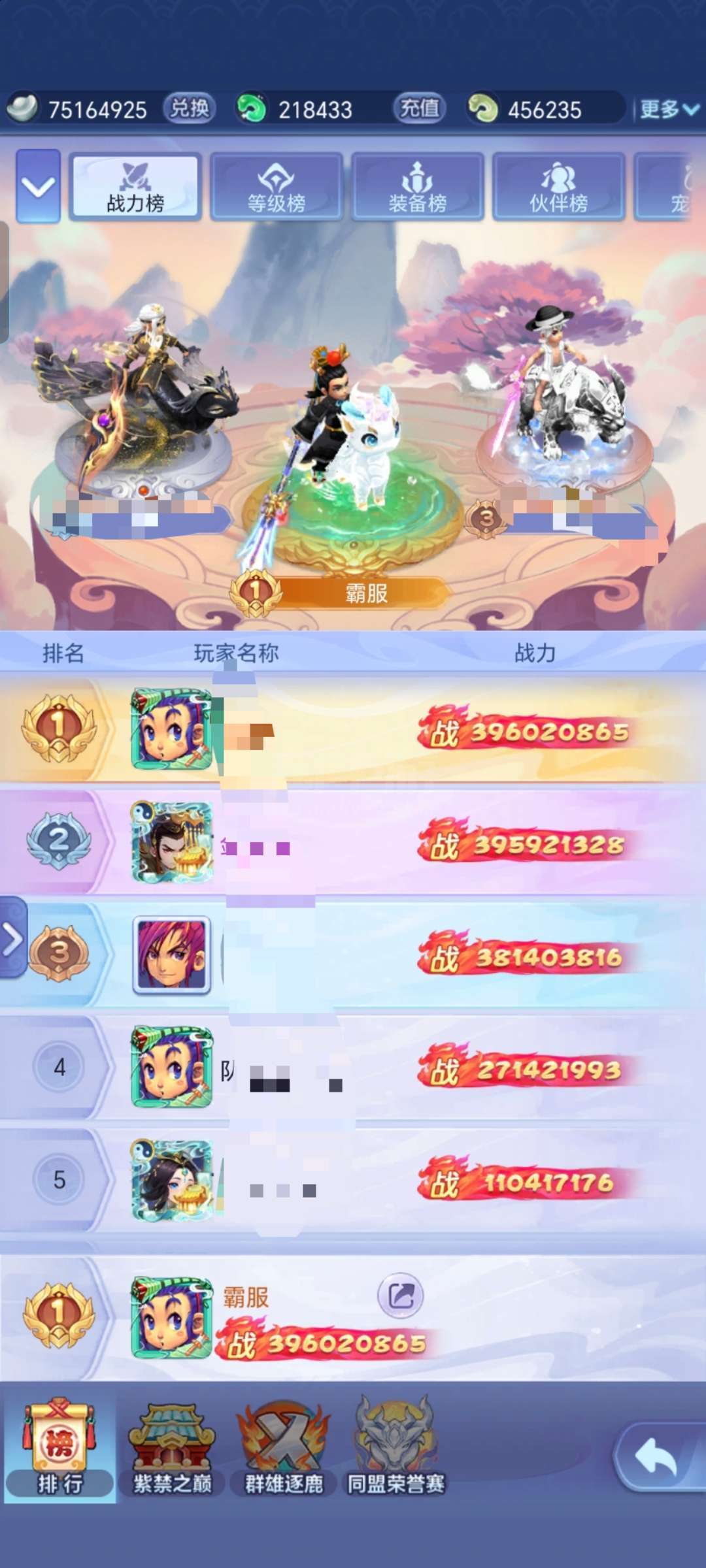
Task: Open the rank 2 player row 395921328
Action: (x=353, y=842)
